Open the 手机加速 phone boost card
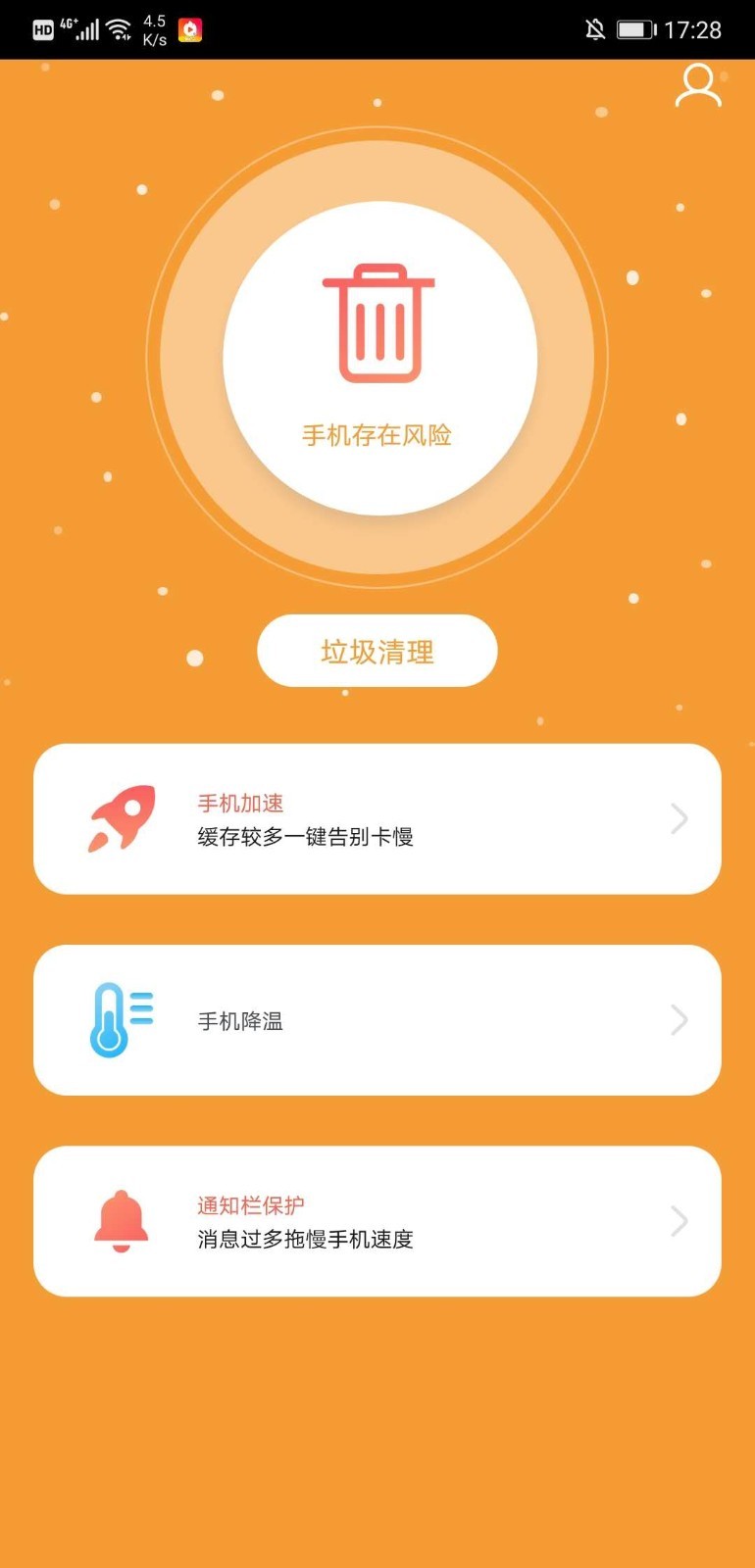The height and width of the screenshot is (1568, 755). [377, 819]
